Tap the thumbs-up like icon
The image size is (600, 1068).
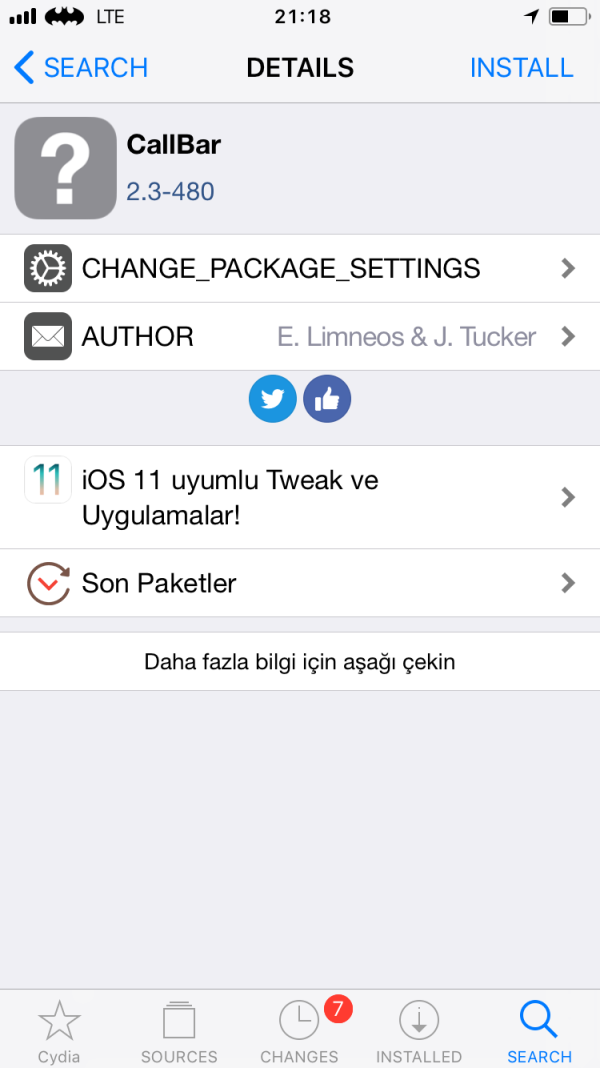327,400
